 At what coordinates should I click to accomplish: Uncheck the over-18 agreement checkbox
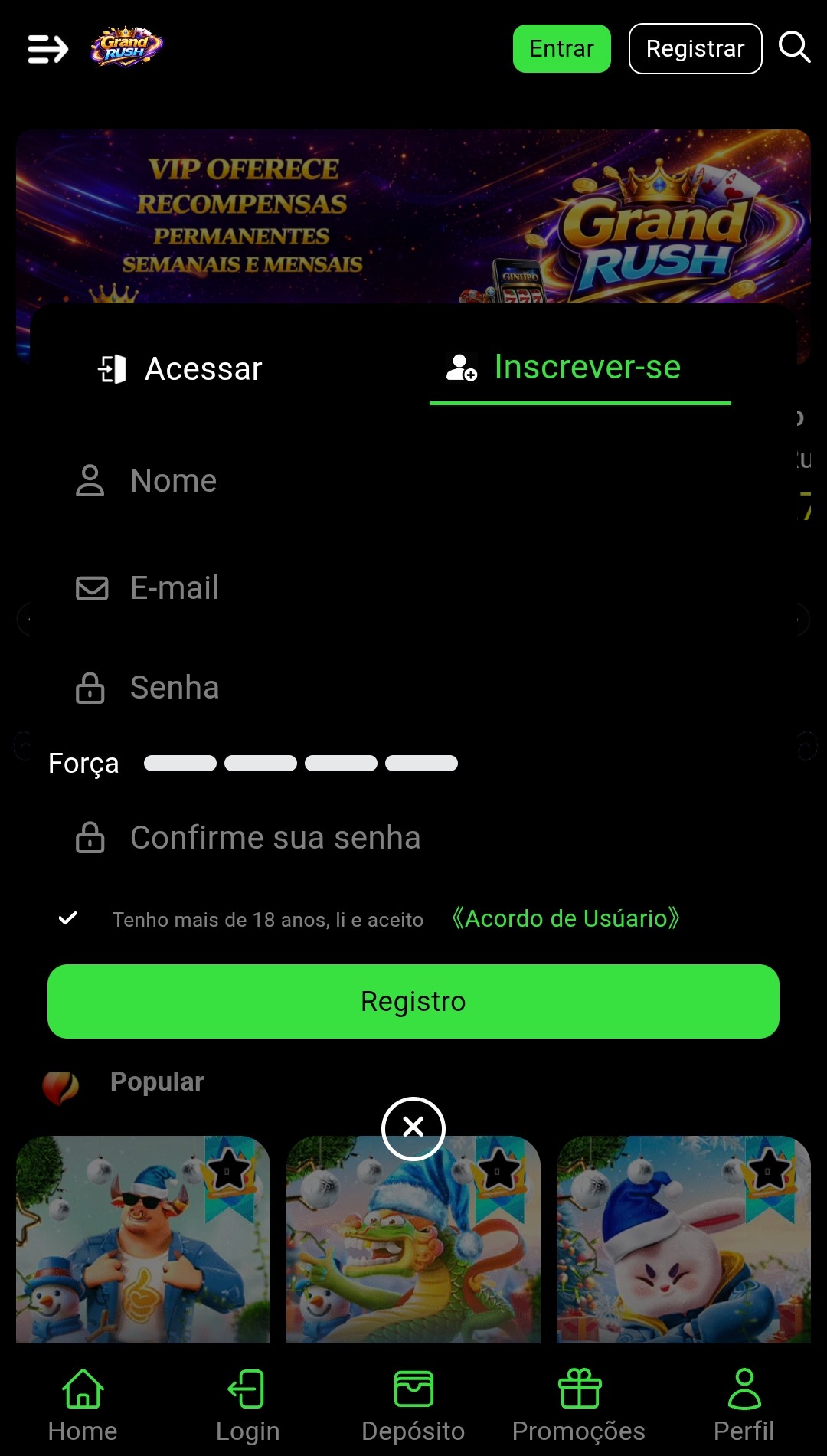pyautogui.click(x=68, y=918)
